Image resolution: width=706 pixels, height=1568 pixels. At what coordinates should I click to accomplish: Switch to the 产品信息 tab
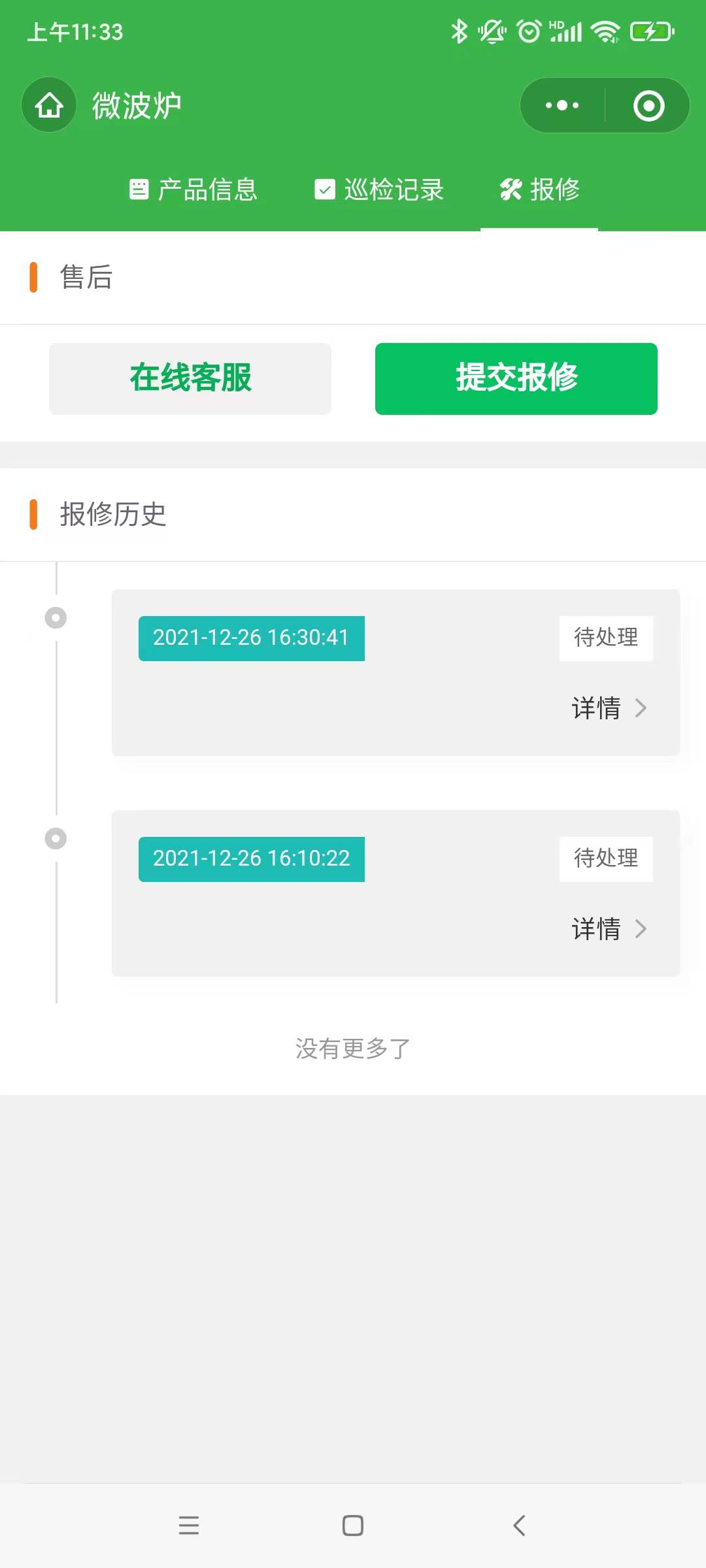(x=193, y=189)
